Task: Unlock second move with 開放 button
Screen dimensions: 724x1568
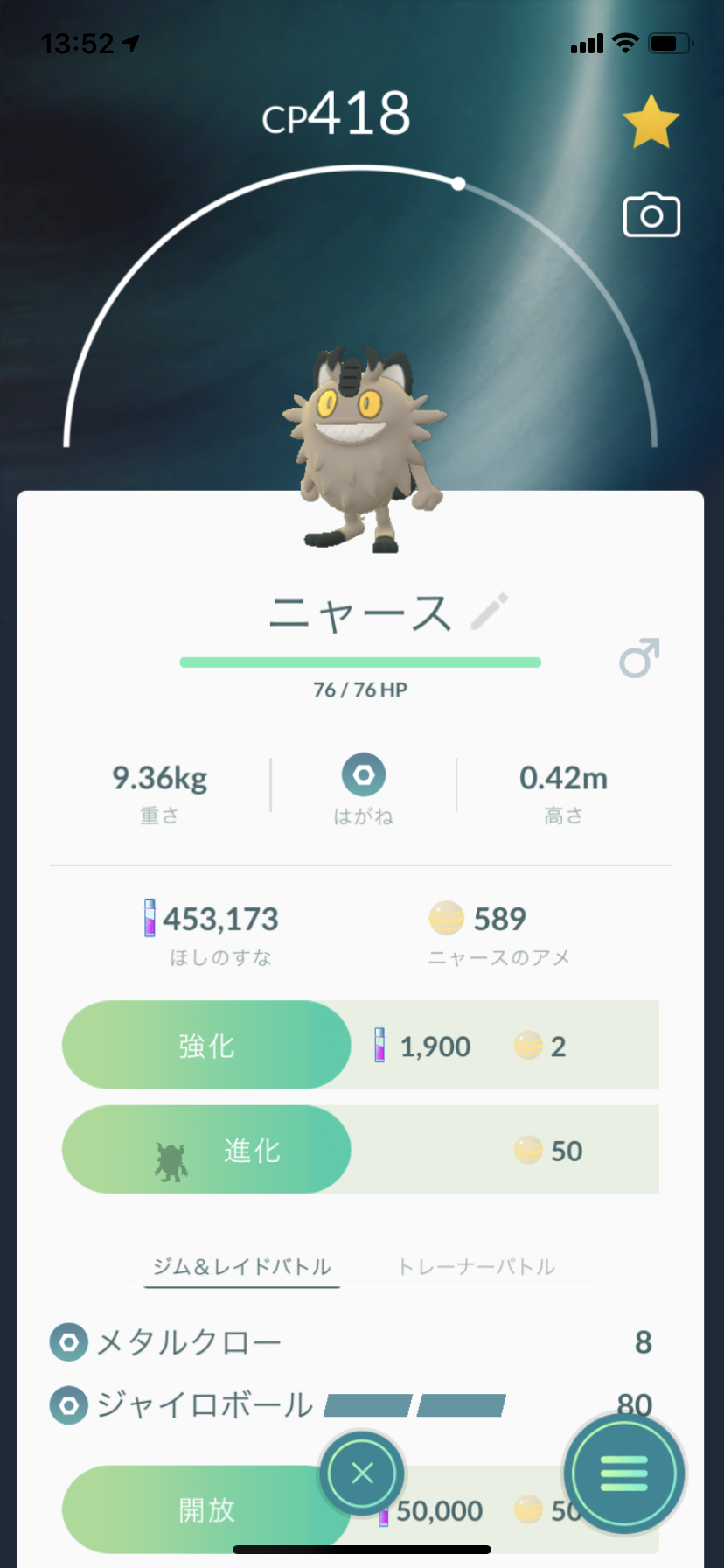Action: click(x=206, y=1509)
